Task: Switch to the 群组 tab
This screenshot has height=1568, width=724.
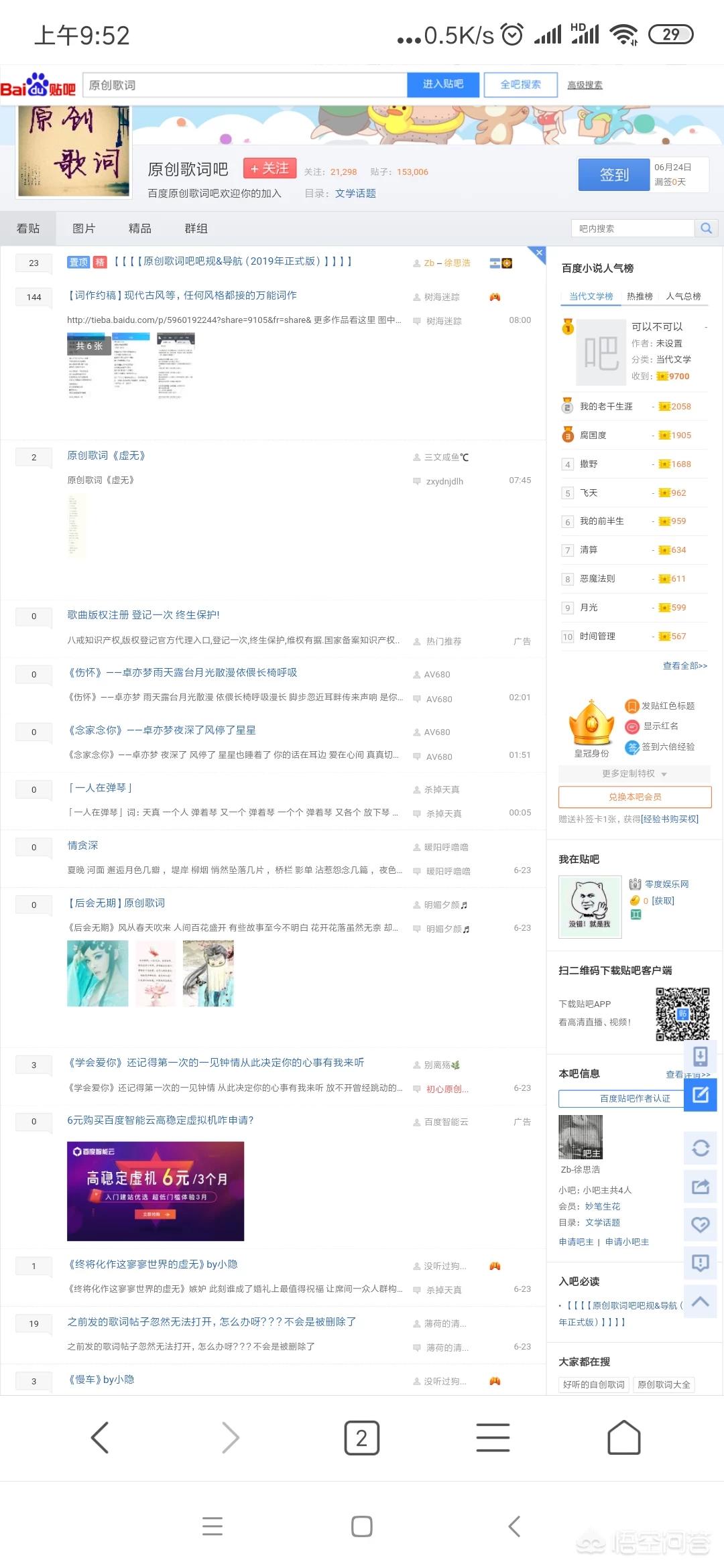Action: (196, 228)
